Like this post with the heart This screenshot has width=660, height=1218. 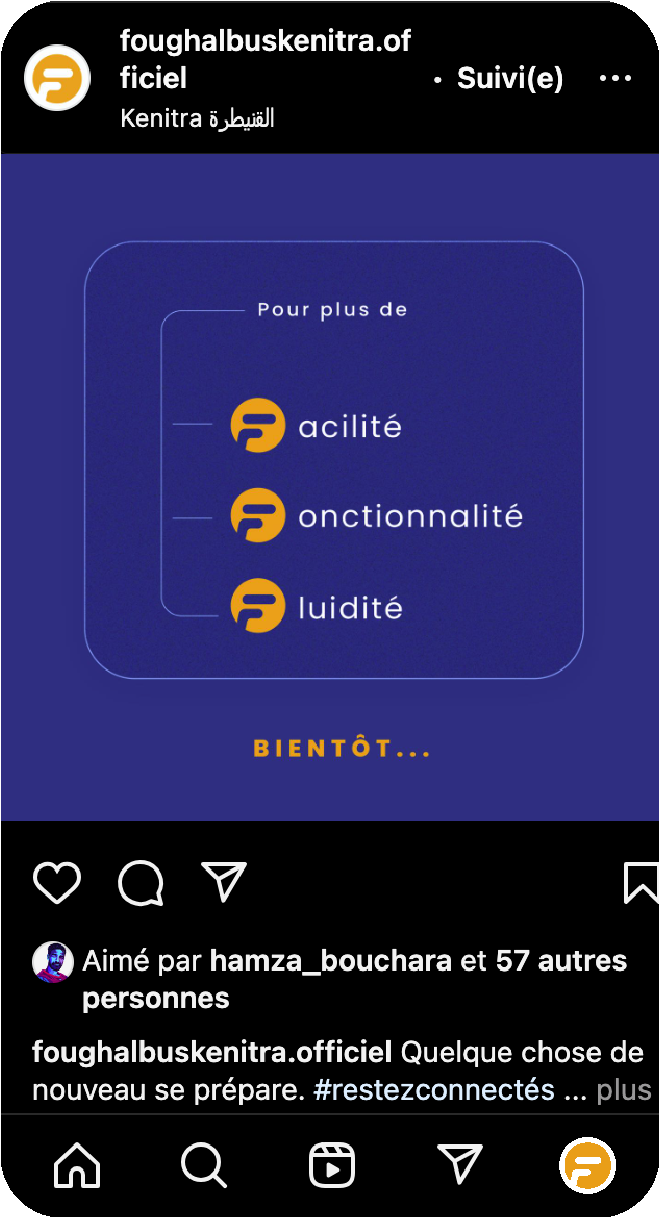pyautogui.click(x=57, y=883)
